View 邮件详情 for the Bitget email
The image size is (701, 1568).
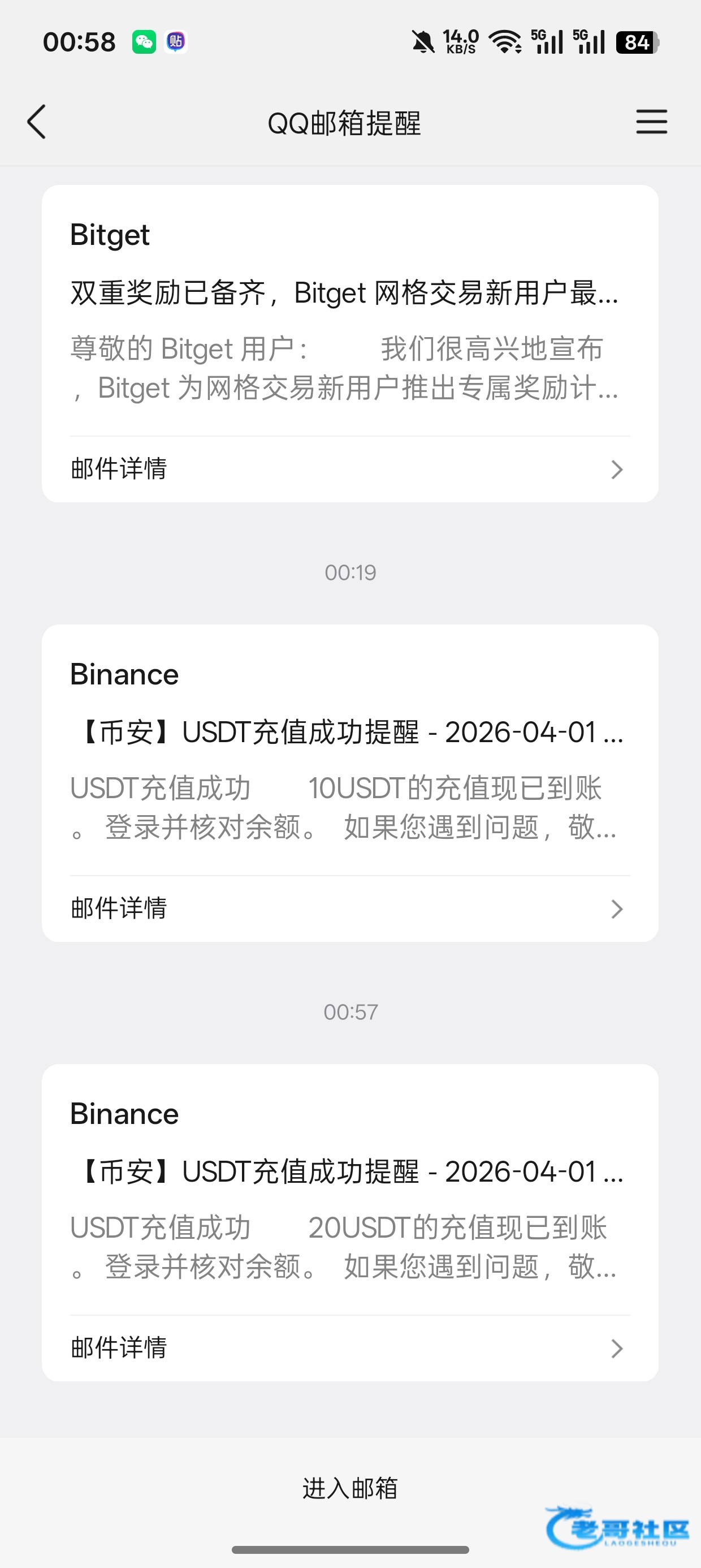click(x=349, y=469)
